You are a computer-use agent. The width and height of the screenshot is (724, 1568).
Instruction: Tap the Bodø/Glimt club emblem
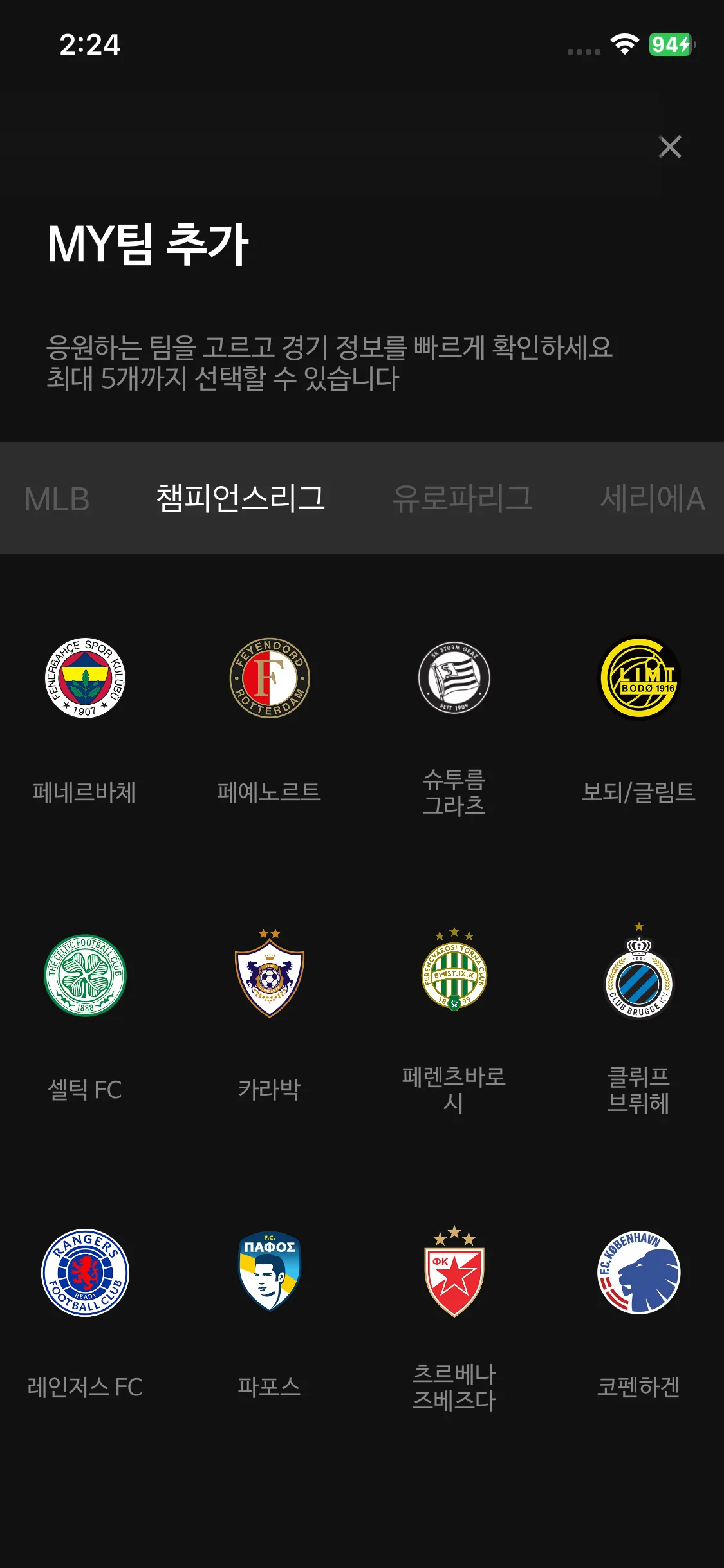pyautogui.click(x=637, y=679)
